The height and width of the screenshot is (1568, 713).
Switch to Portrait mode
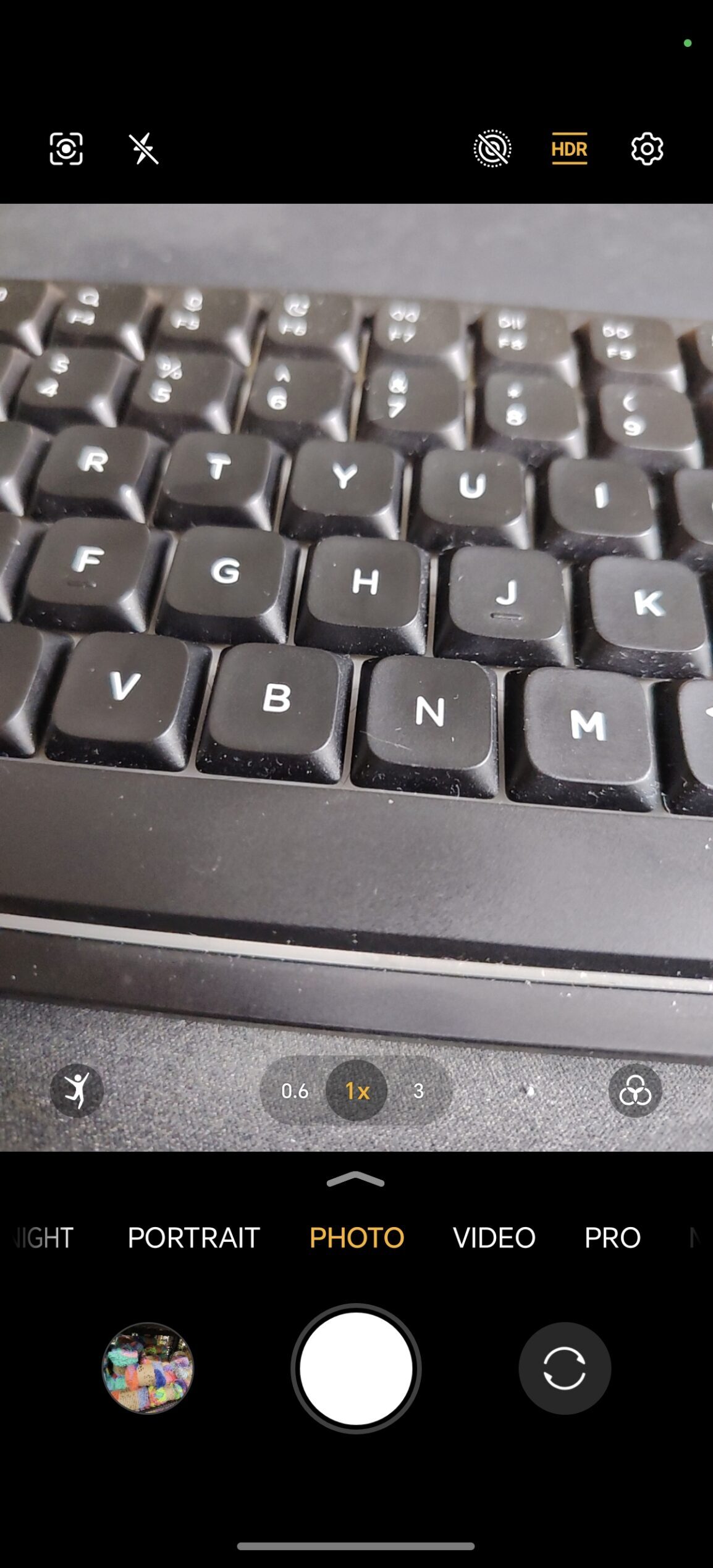(193, 1237)
